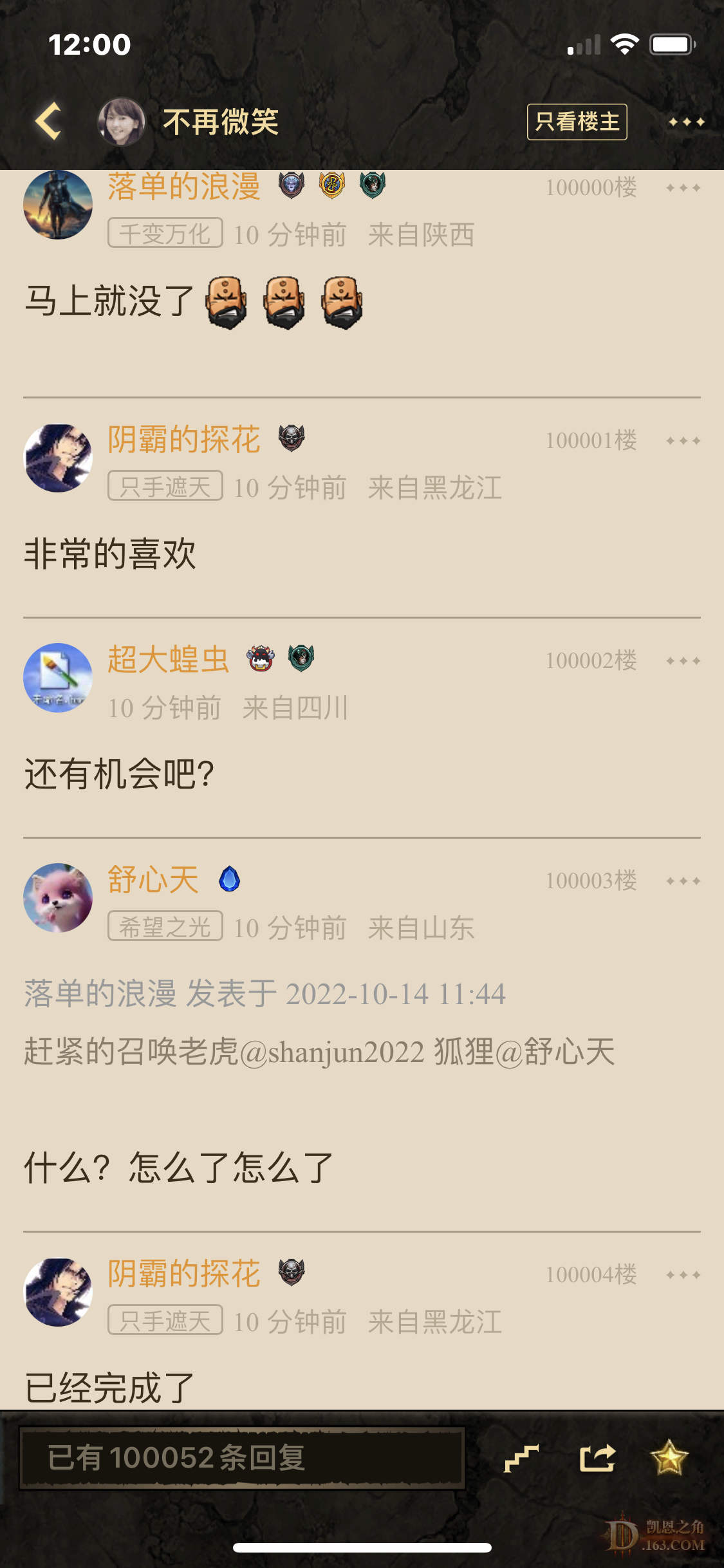Open options for the 100003楼 reply

[x=683, y=881]
